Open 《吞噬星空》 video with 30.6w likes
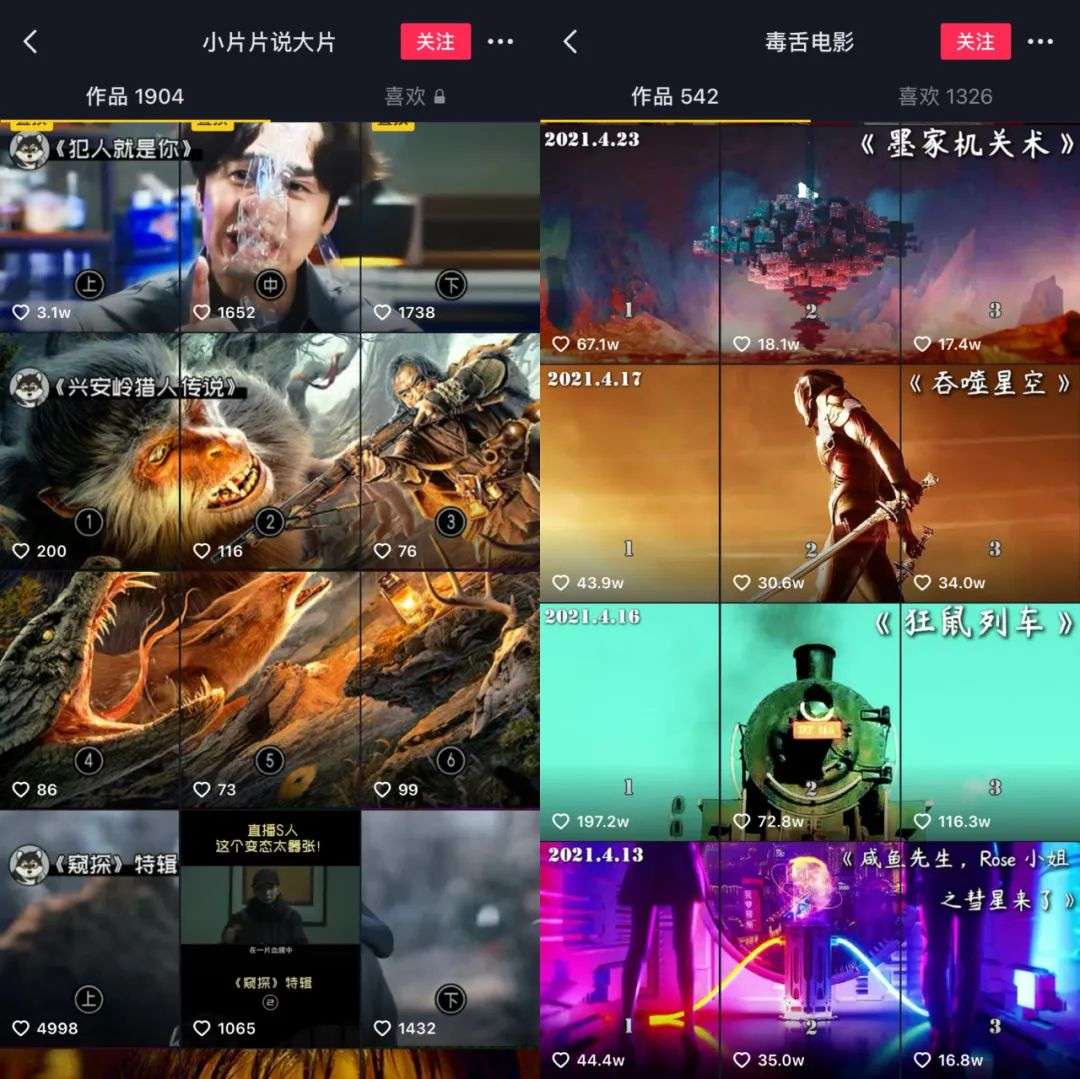1080x1079 pixels. coord(810,485)
